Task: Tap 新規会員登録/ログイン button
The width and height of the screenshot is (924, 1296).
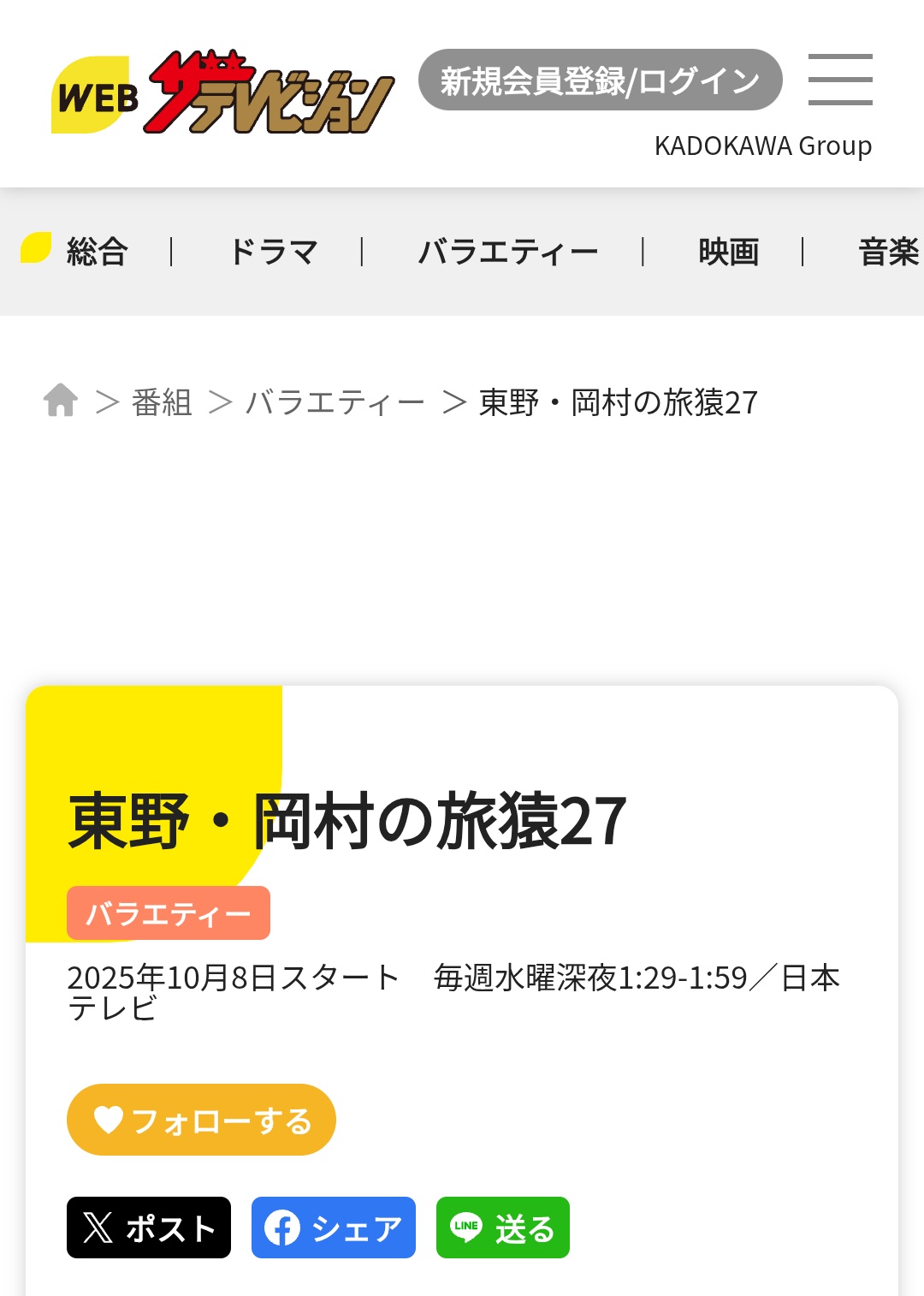Action: tap(600, 80)
